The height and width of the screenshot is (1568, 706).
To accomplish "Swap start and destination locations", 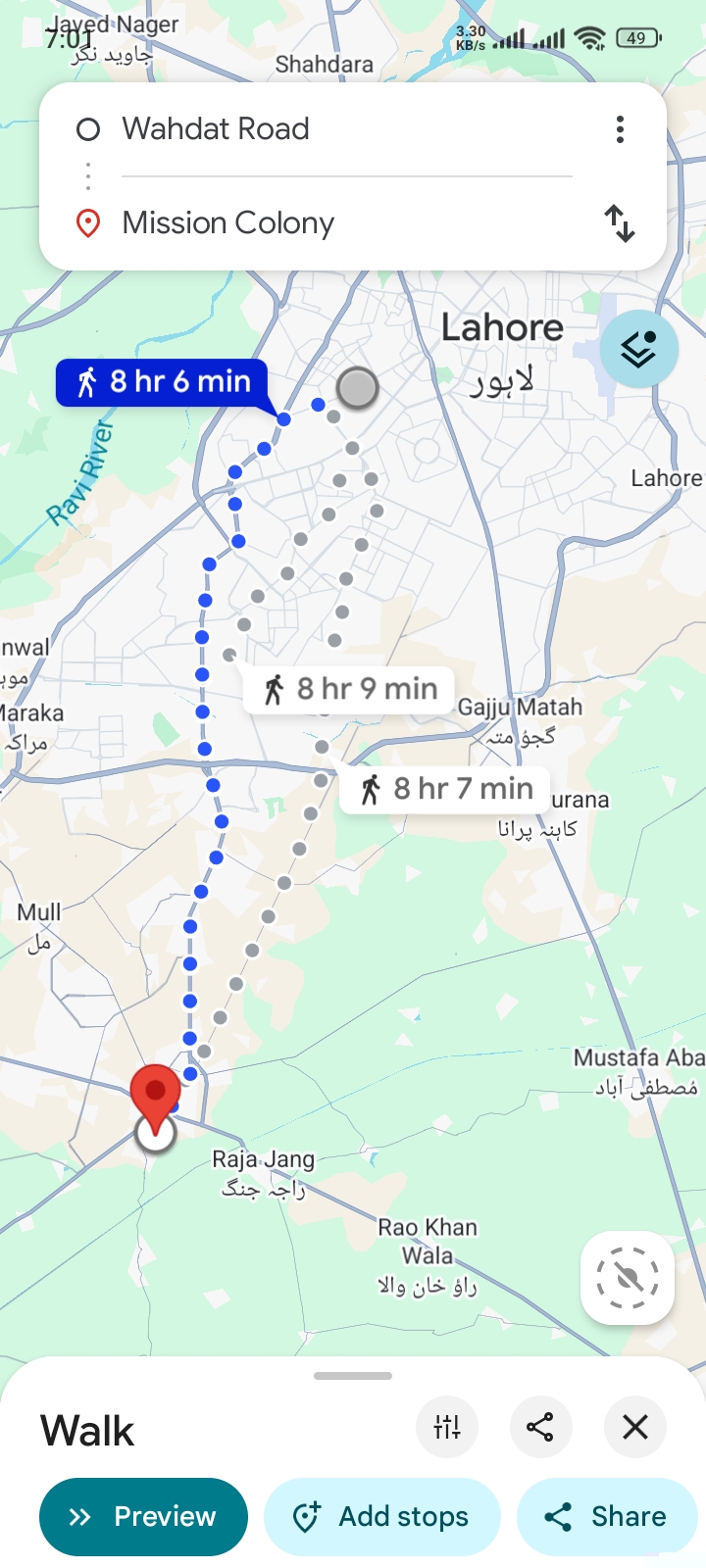I will tap(620, 223).
